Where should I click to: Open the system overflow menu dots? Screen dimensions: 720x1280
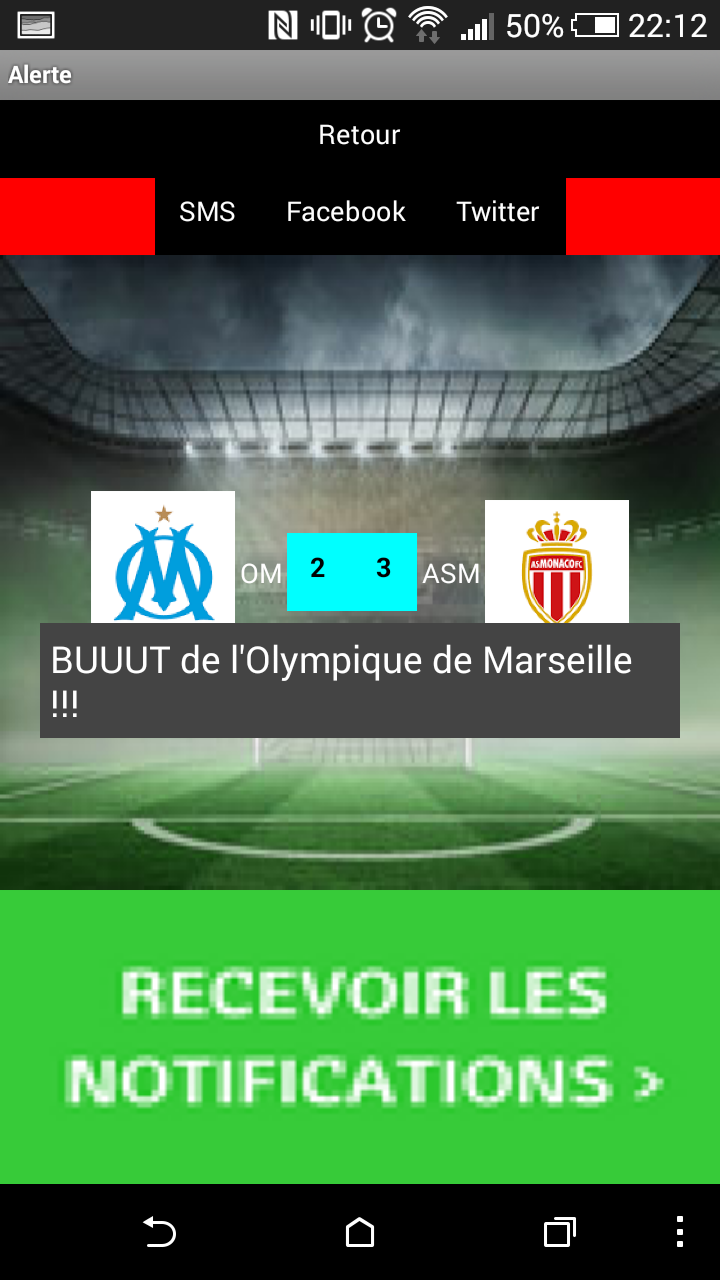point(680,1232)
